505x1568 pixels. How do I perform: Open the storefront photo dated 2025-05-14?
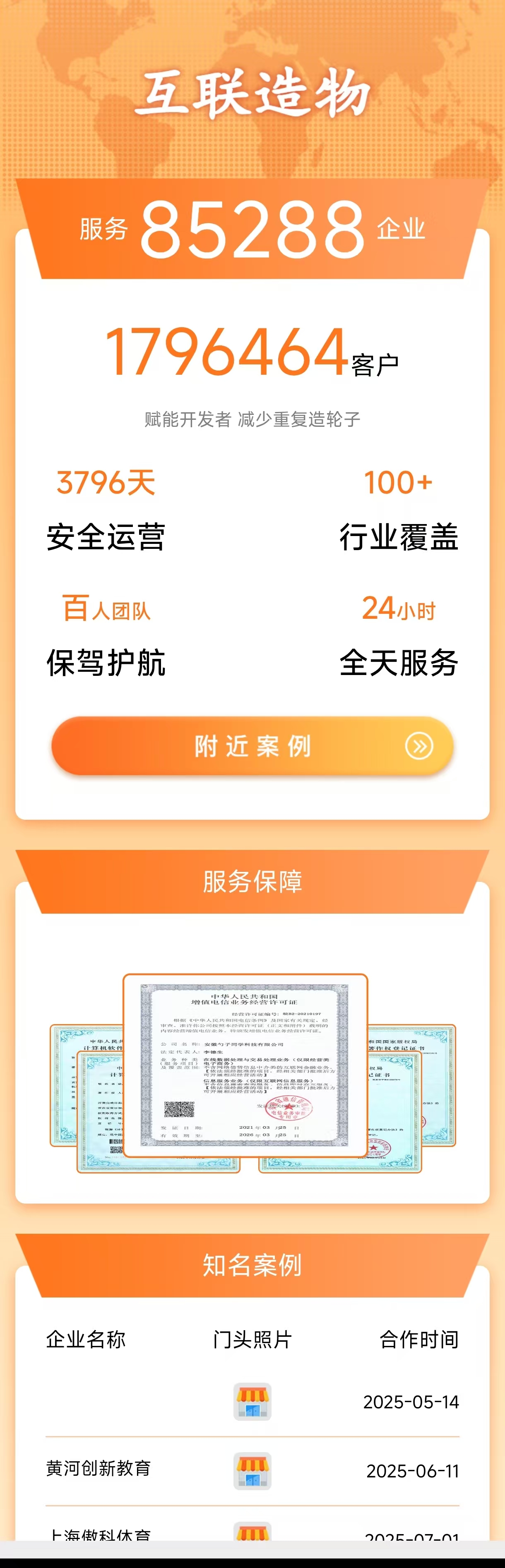(252, 1401)
